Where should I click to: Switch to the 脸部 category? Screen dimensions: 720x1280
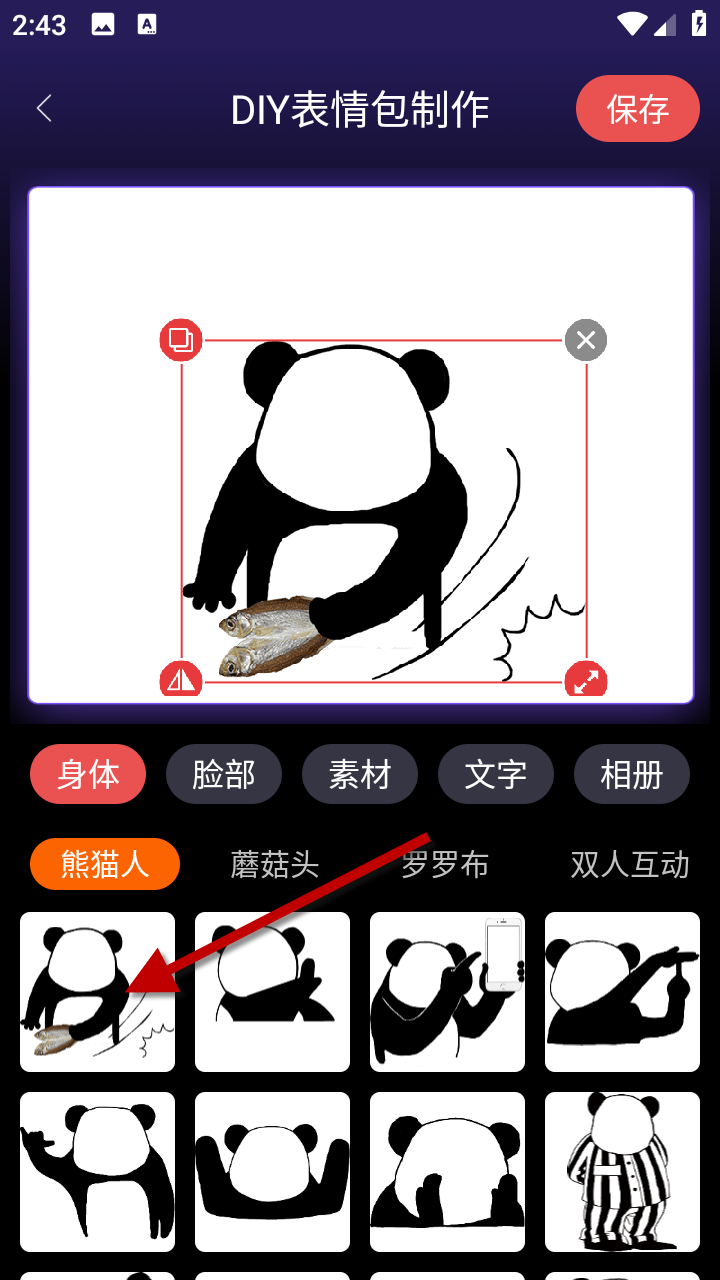click(x=224, y=774)
